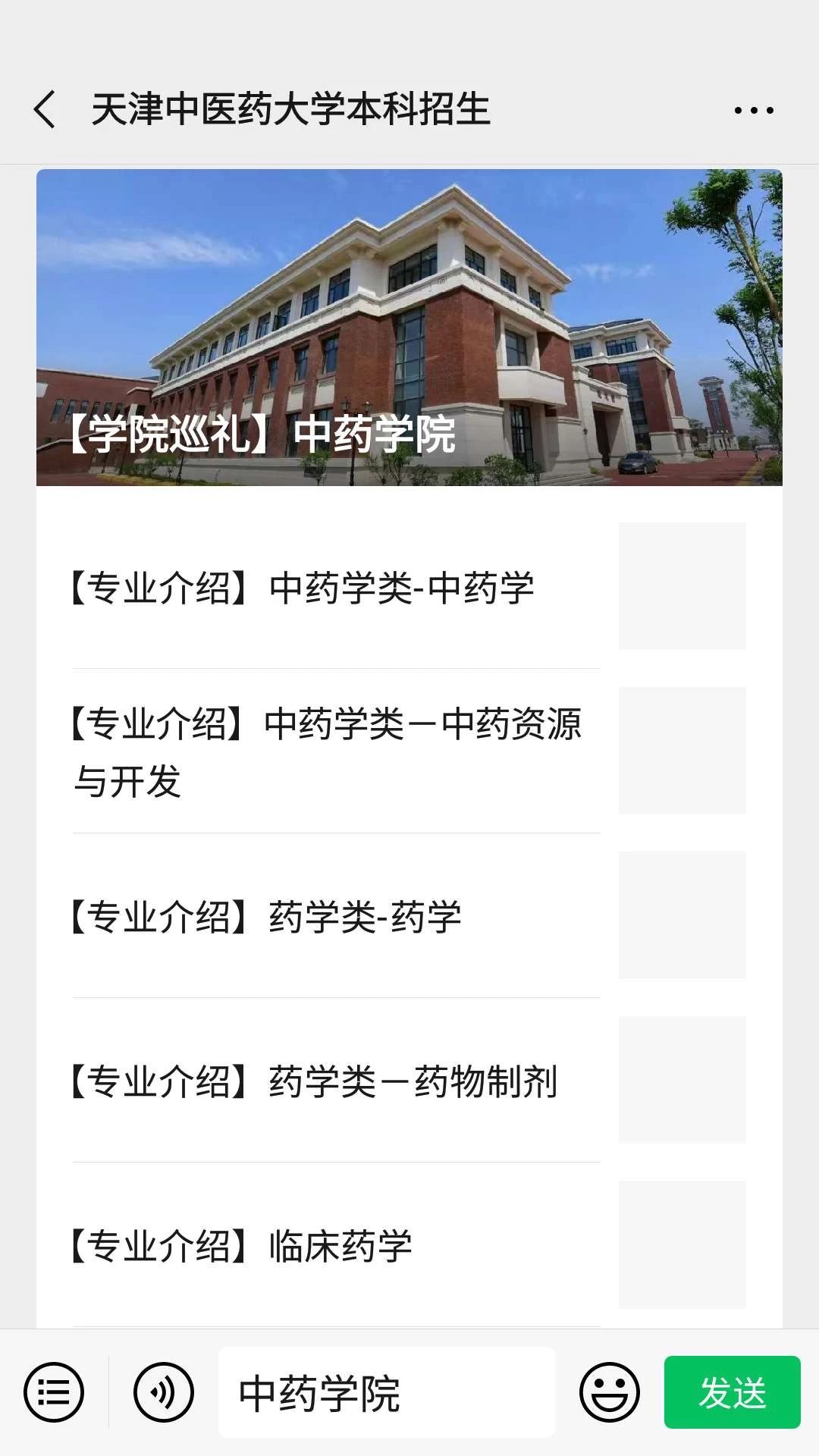Open the three-dot overflow menu

point(753,111)
